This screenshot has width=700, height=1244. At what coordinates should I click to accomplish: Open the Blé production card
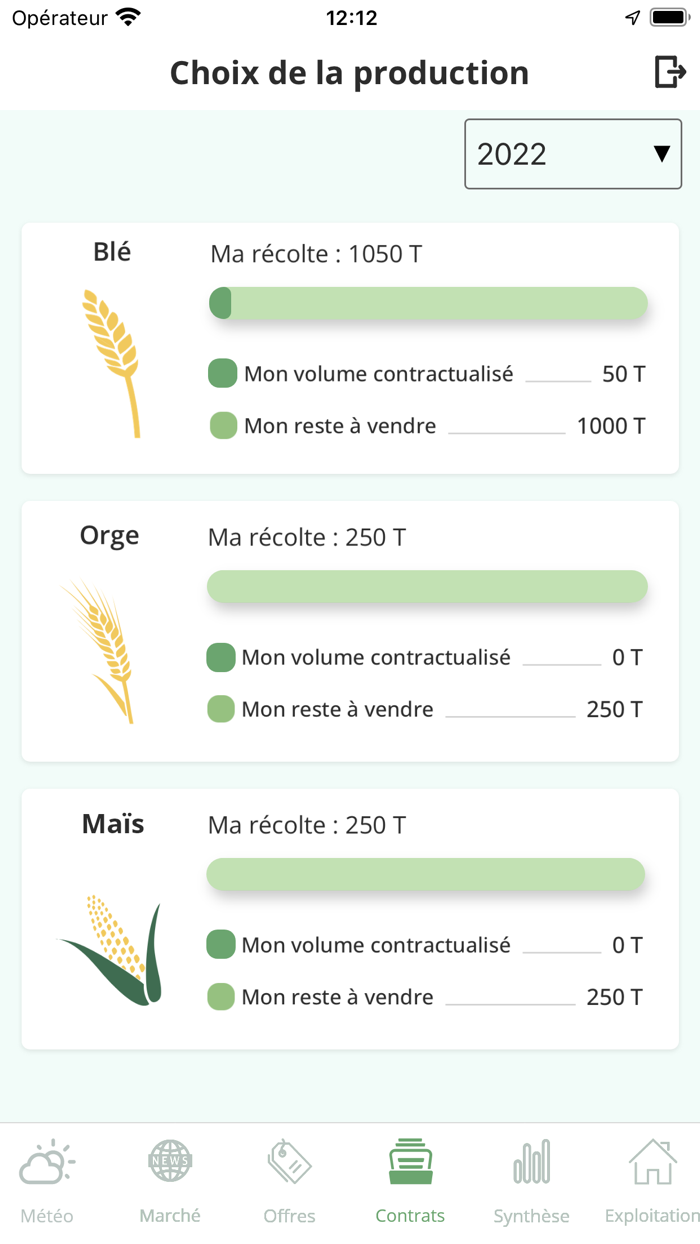tap(350, 348)
